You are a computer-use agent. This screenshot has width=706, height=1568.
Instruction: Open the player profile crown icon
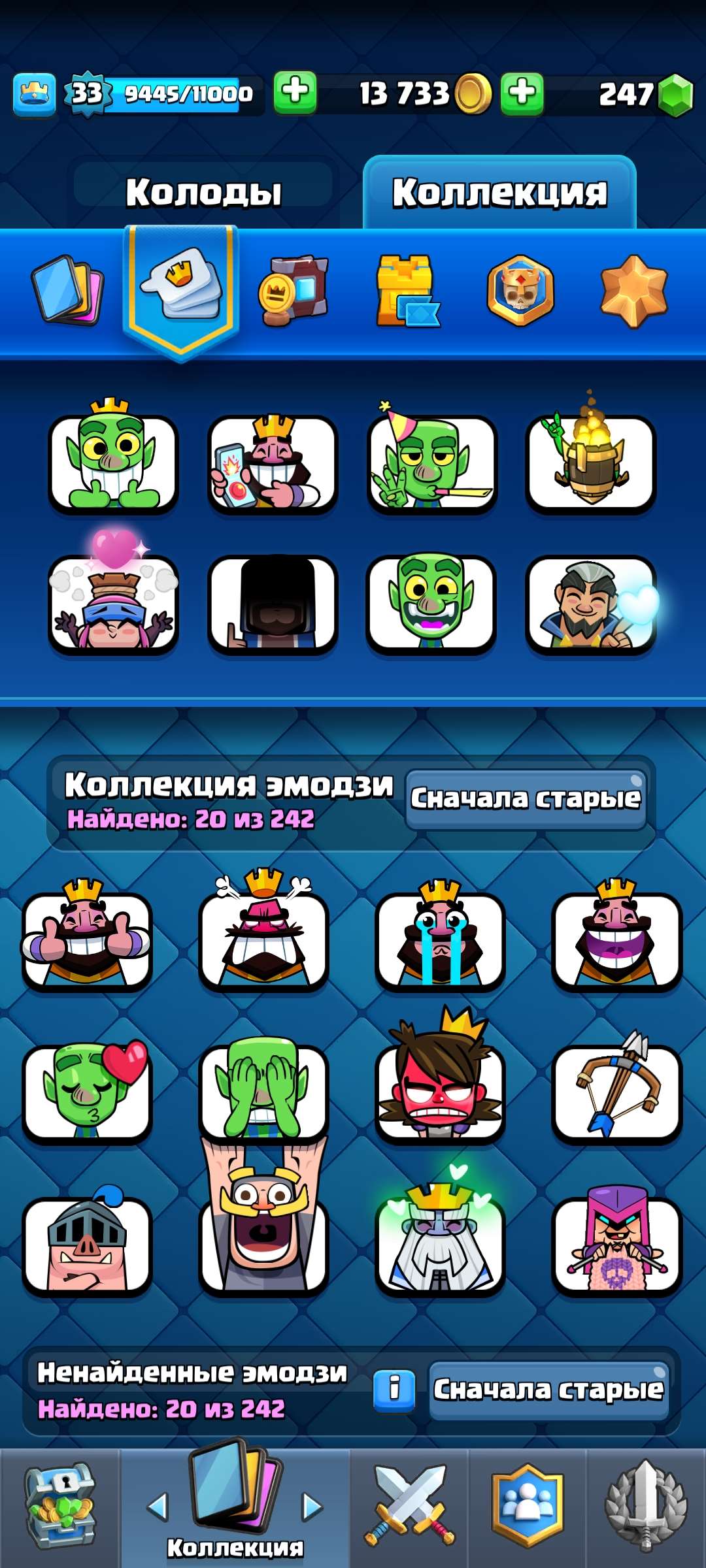coord(34,95)
